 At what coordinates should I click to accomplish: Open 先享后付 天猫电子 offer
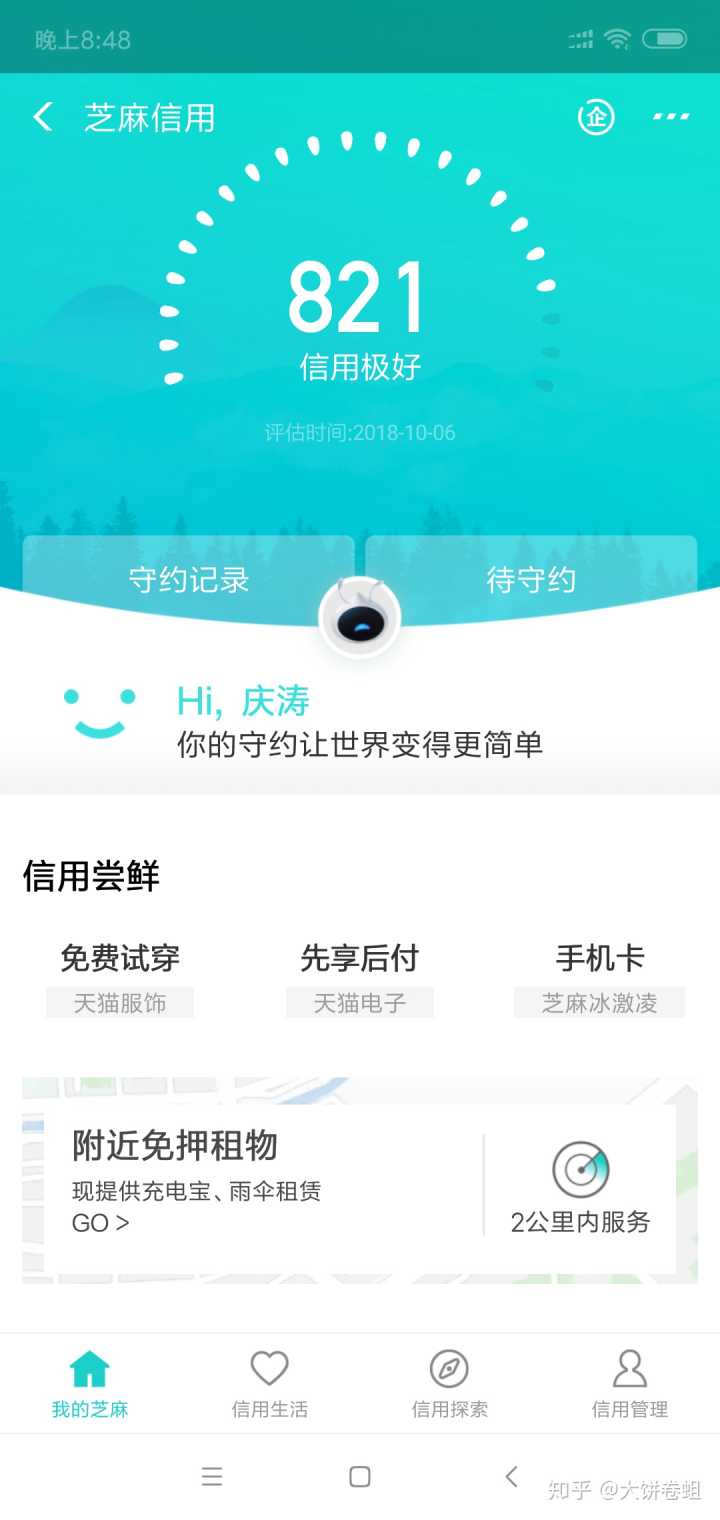(359, 977)
